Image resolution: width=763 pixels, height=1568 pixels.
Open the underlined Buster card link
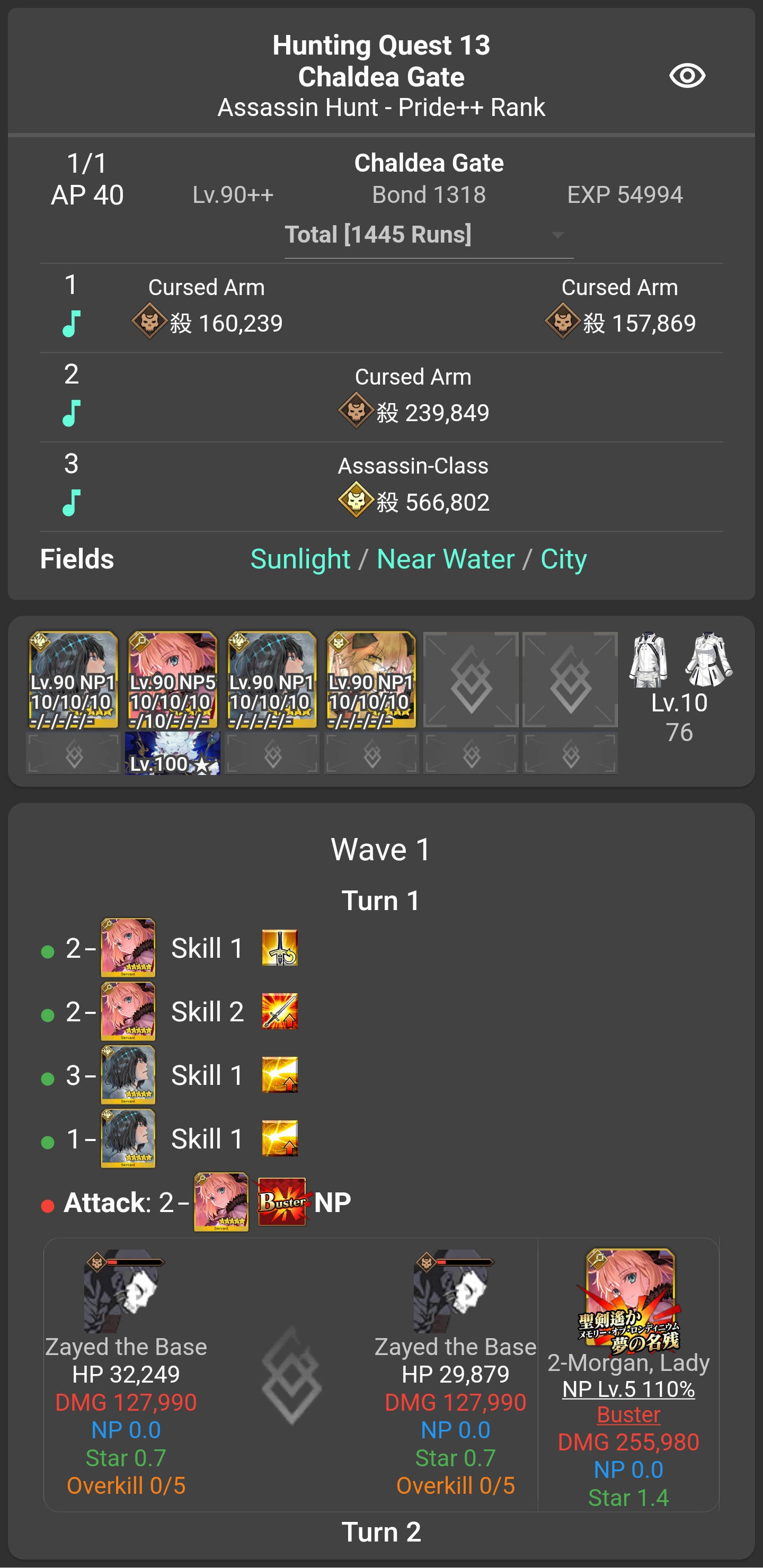[628, 1414]
